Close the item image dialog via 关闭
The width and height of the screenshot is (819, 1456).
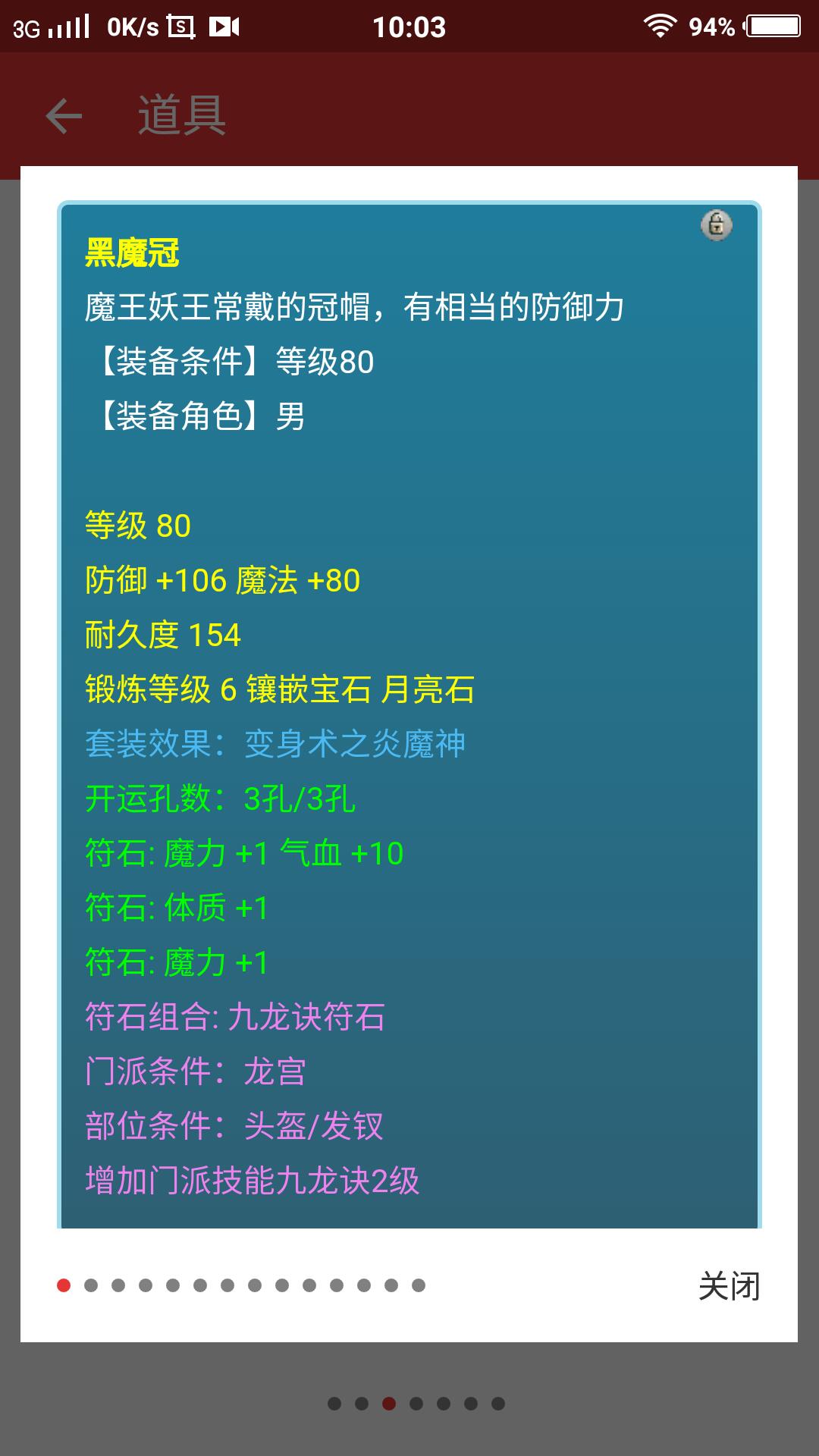click(x=729, y=1286)
